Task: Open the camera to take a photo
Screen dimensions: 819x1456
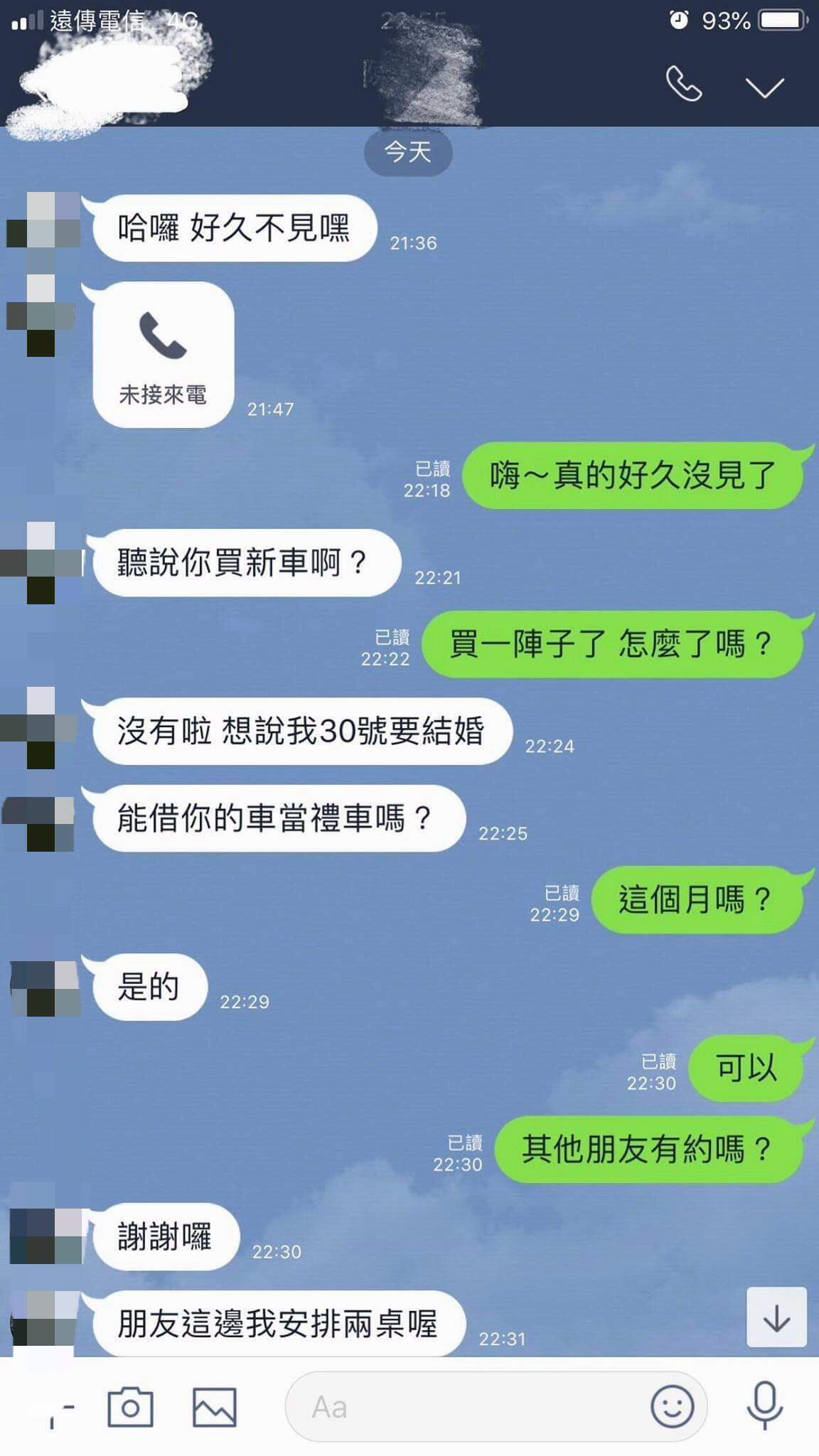Action: click(130, 1407)
